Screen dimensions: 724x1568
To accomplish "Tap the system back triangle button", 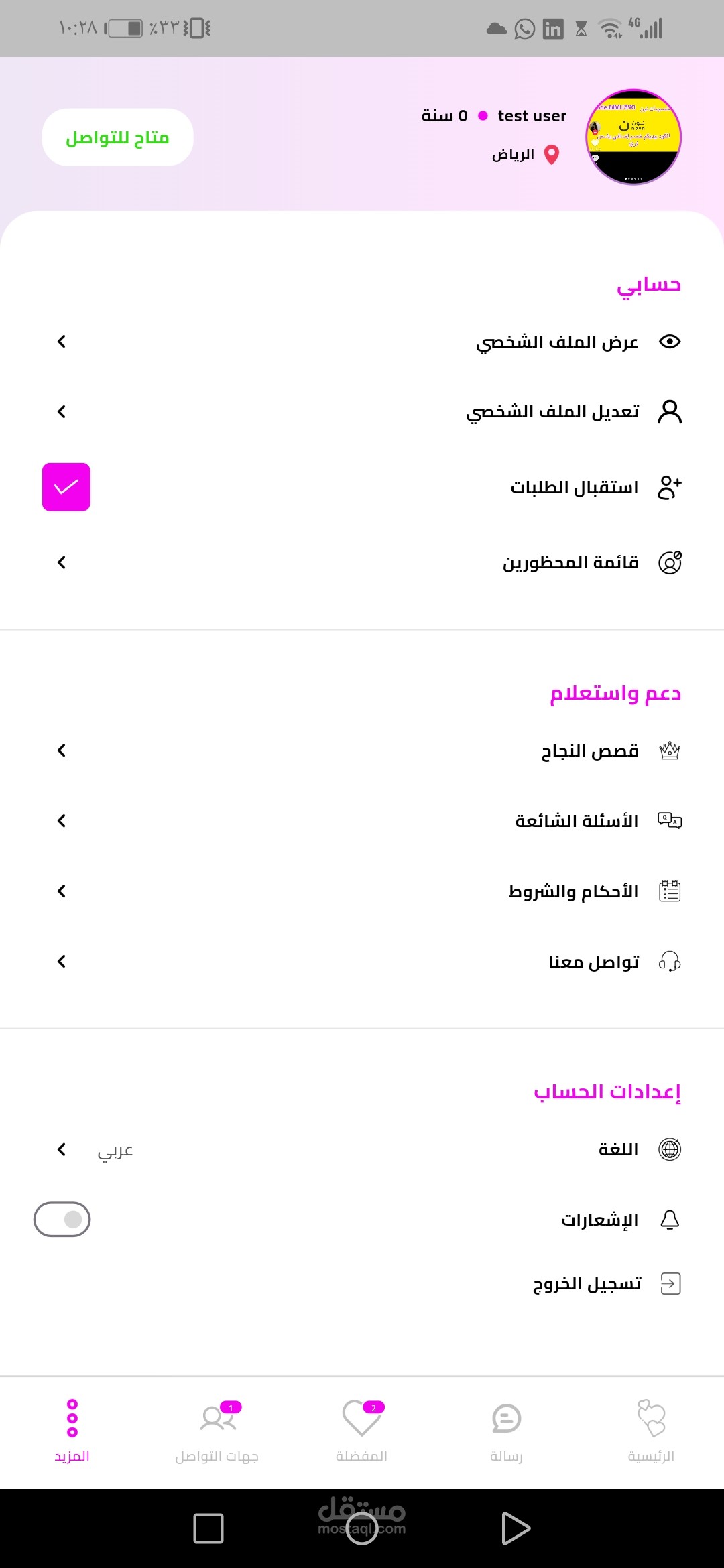I will click(515, 1528).
